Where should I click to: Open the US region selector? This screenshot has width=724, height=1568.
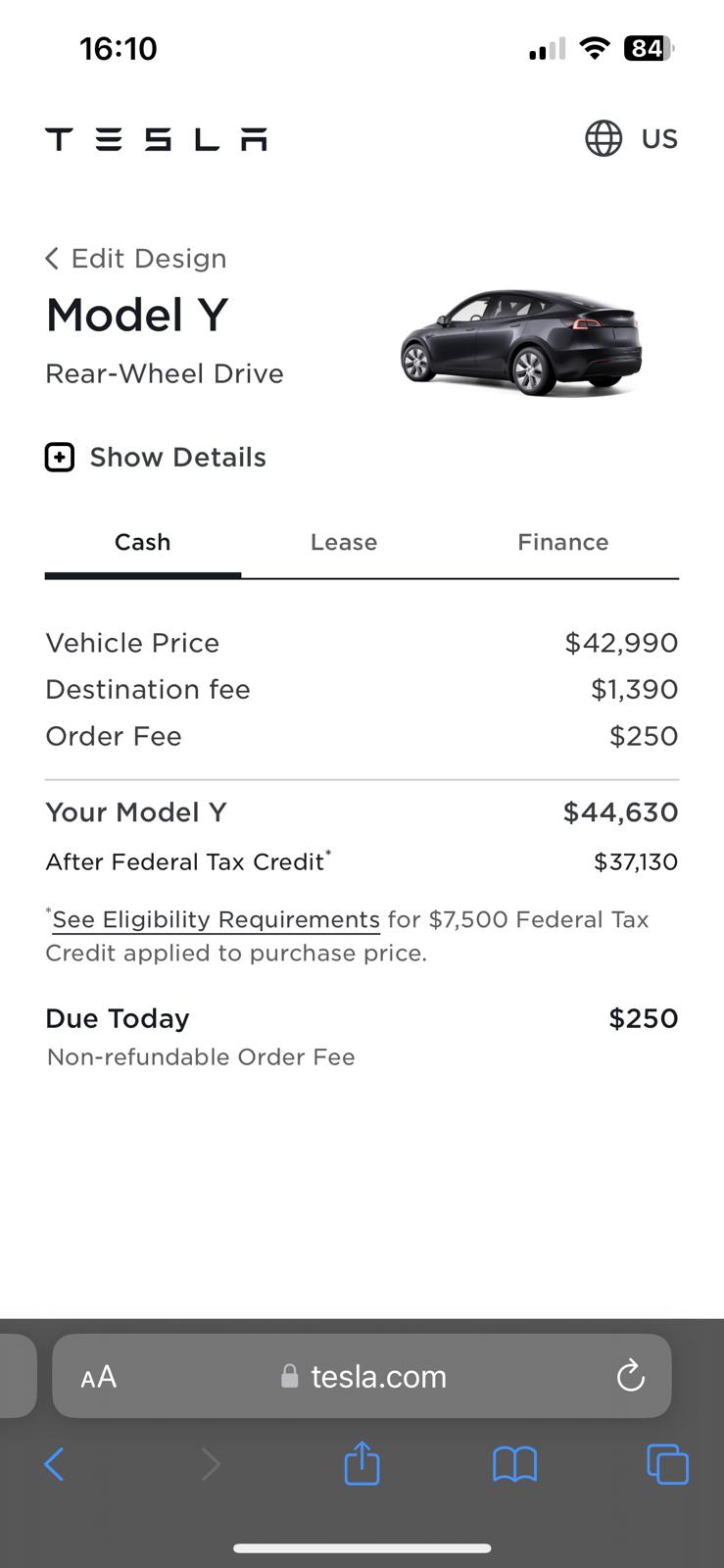[x=632, y=138]
